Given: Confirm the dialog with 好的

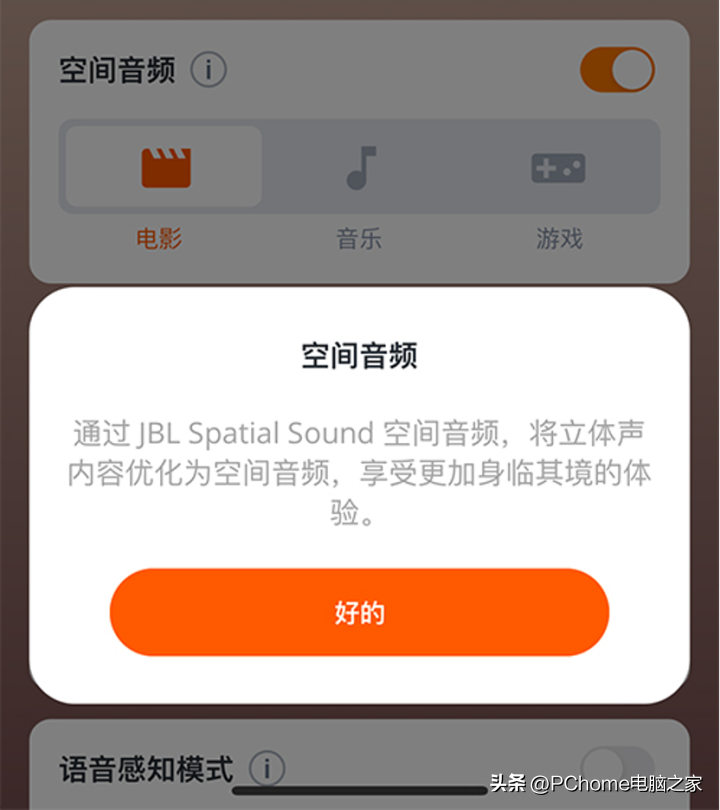Looking at the screenshot, I should [359, 612].
